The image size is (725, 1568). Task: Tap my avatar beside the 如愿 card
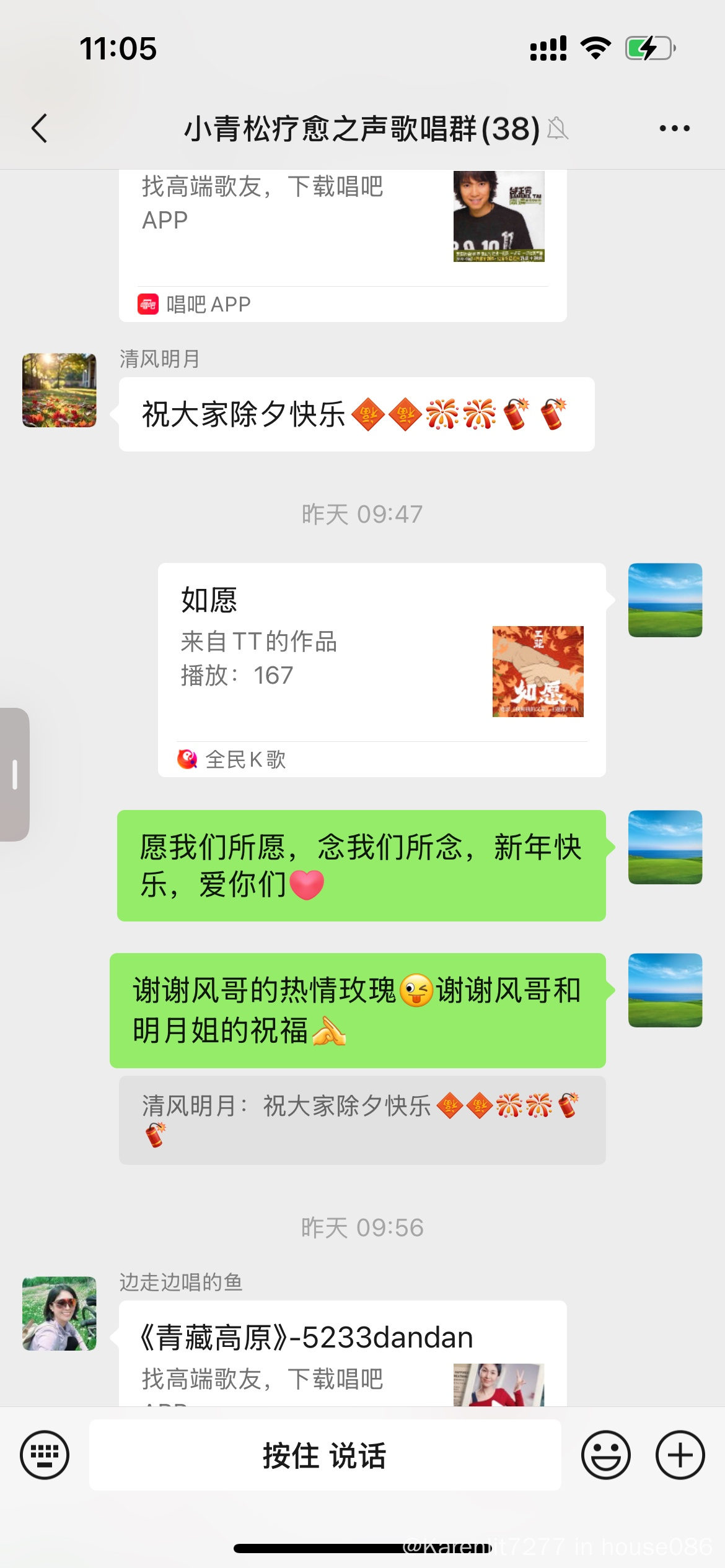[x=665, y=600]
